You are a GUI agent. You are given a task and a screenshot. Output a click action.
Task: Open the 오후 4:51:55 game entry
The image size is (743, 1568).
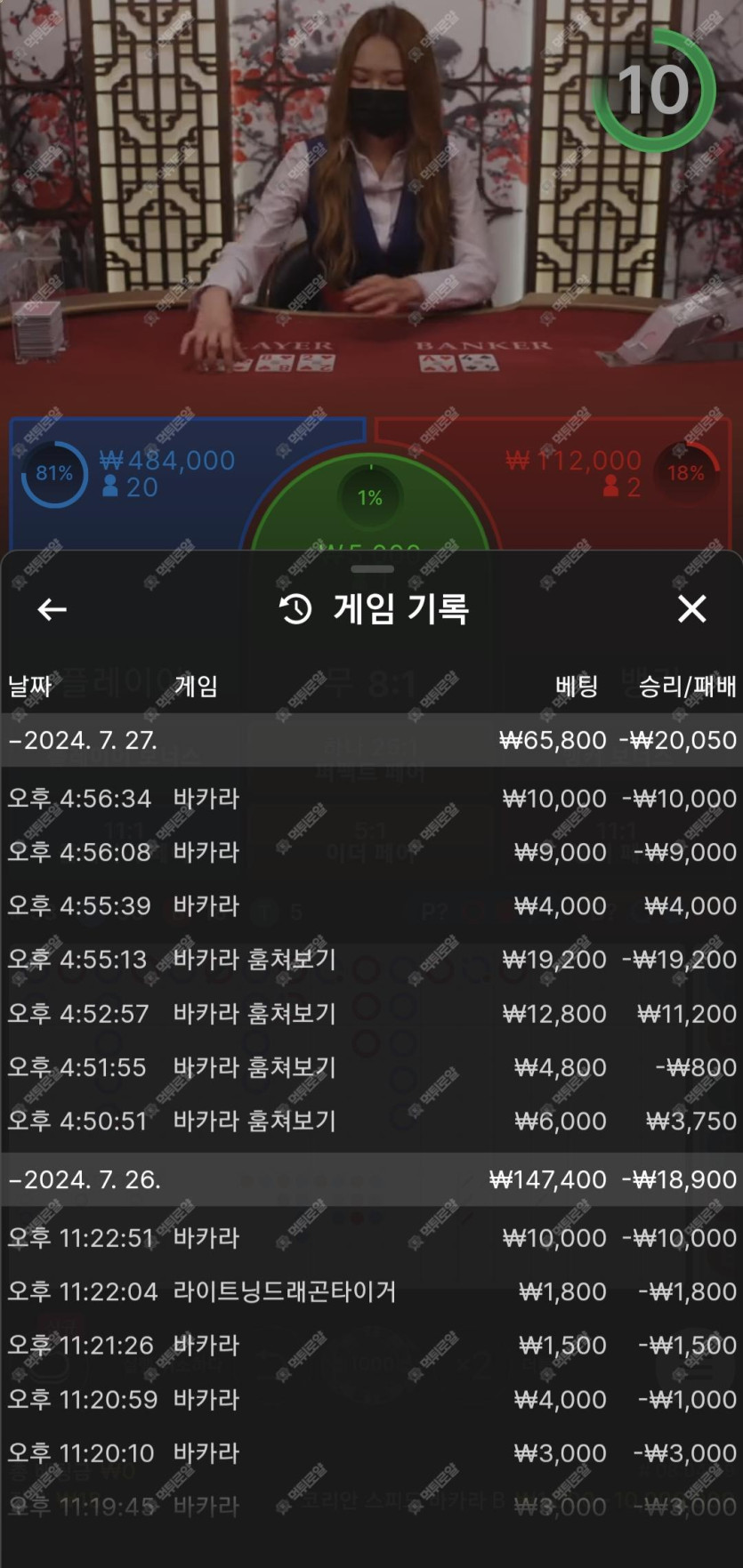(x=371, y=1067)
